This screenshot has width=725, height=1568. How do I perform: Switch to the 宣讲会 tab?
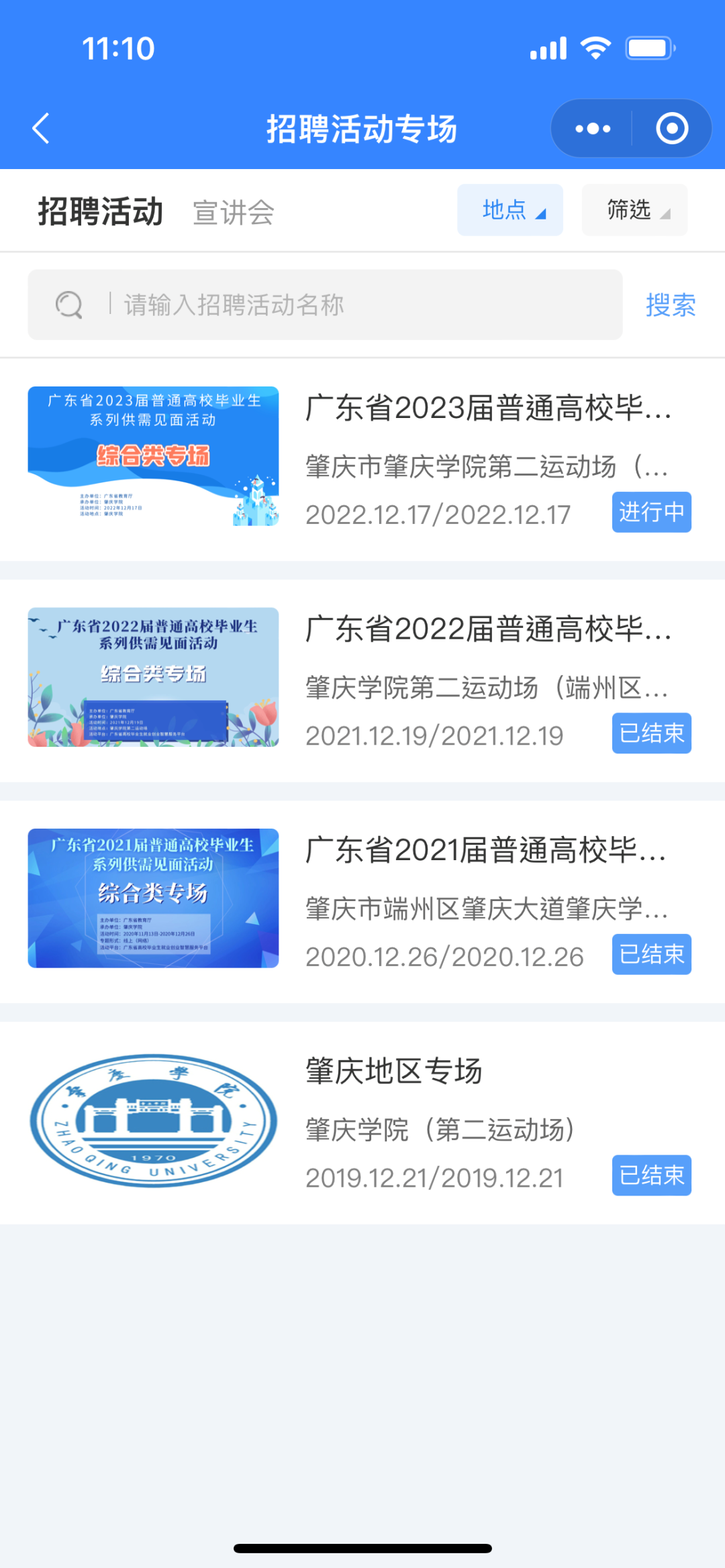(234, 212)
